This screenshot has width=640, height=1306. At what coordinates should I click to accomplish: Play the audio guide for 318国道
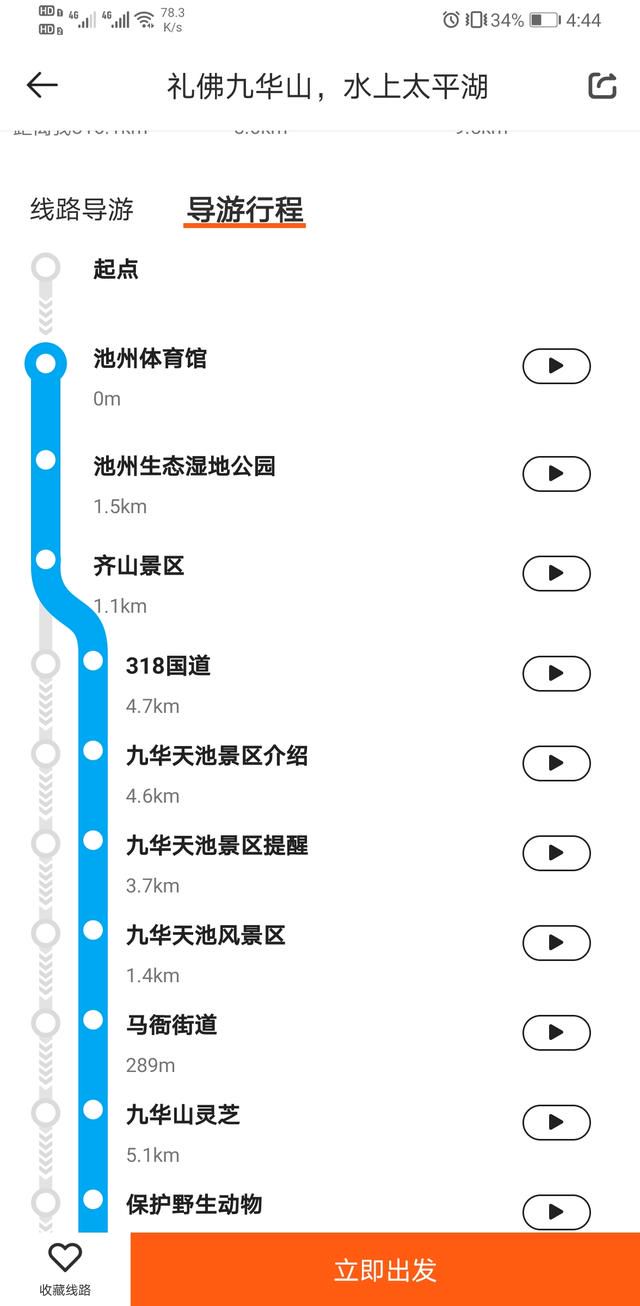click(557, 673)
